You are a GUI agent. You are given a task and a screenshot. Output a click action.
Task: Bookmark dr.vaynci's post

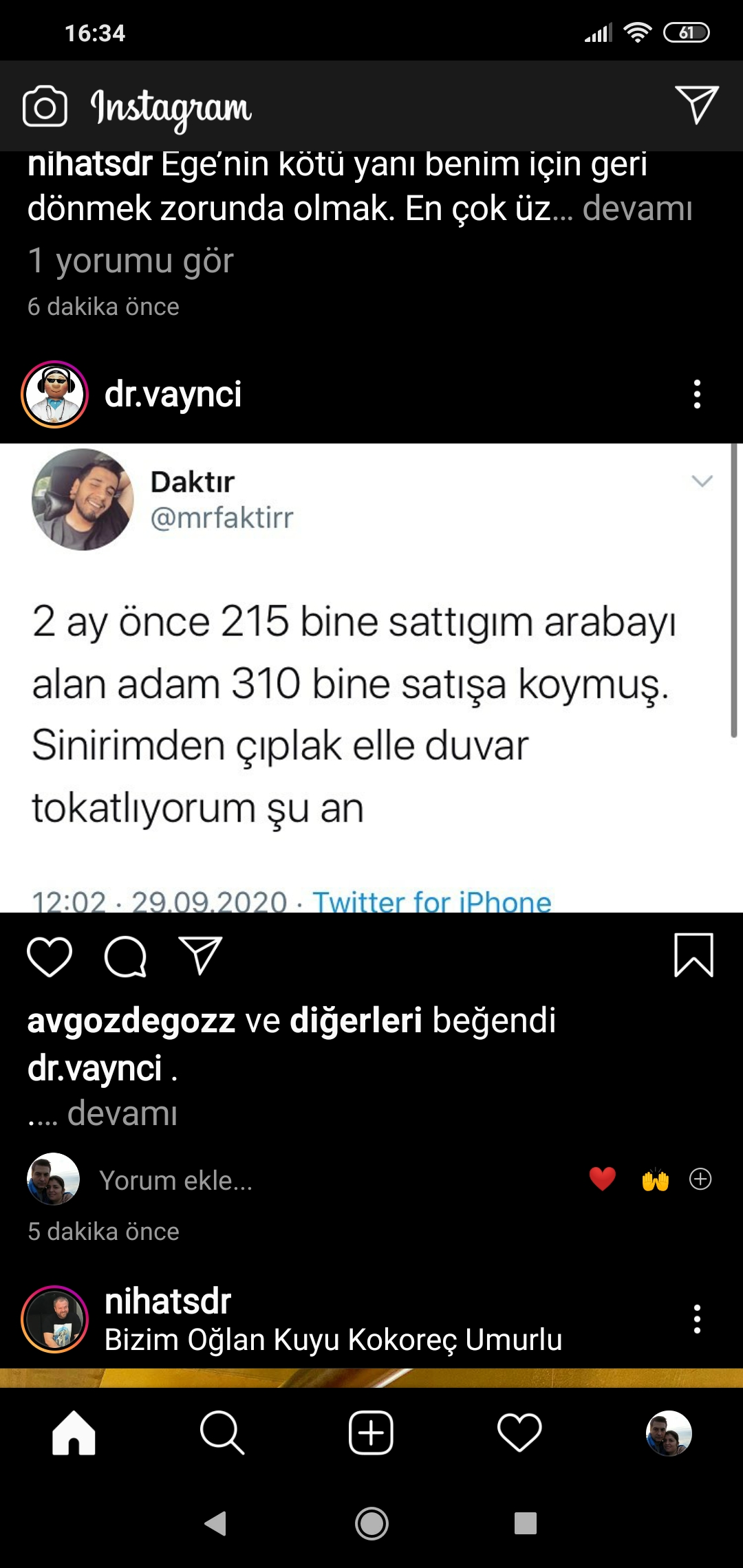pos(693,955)
